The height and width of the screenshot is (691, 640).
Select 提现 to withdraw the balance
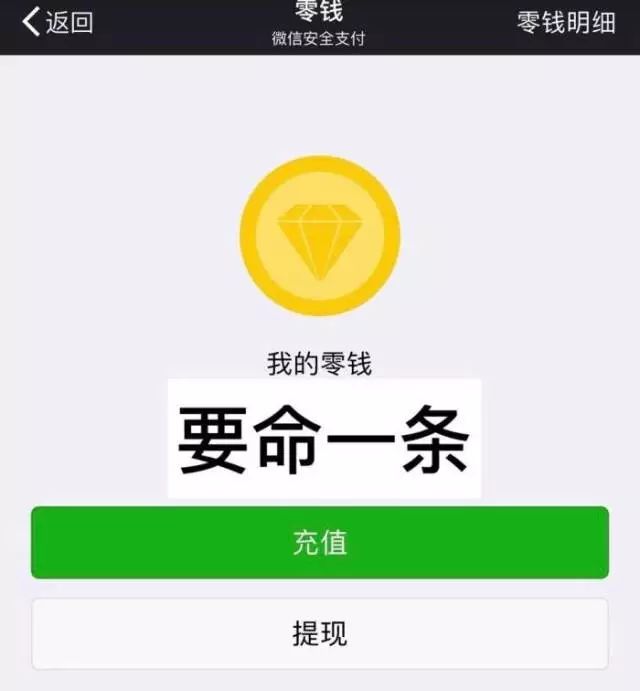tap(320, 633)
